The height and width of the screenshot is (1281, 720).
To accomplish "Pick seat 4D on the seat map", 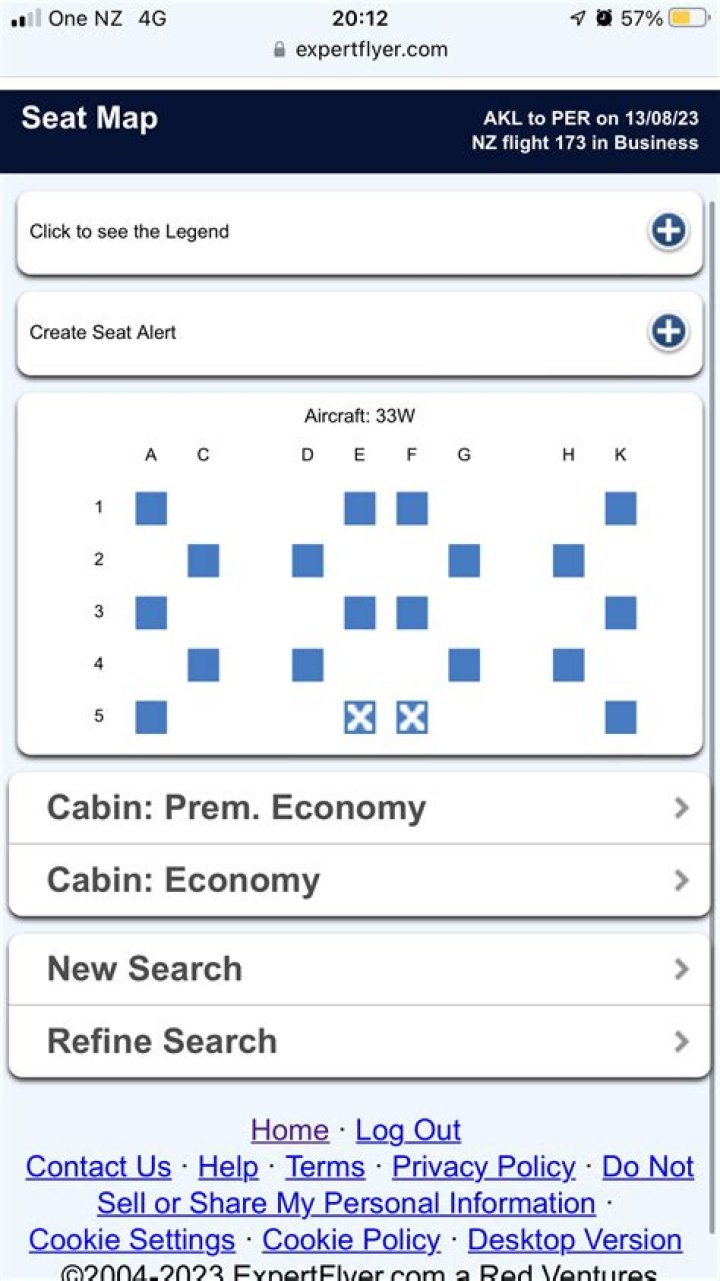I will [307, 664].
